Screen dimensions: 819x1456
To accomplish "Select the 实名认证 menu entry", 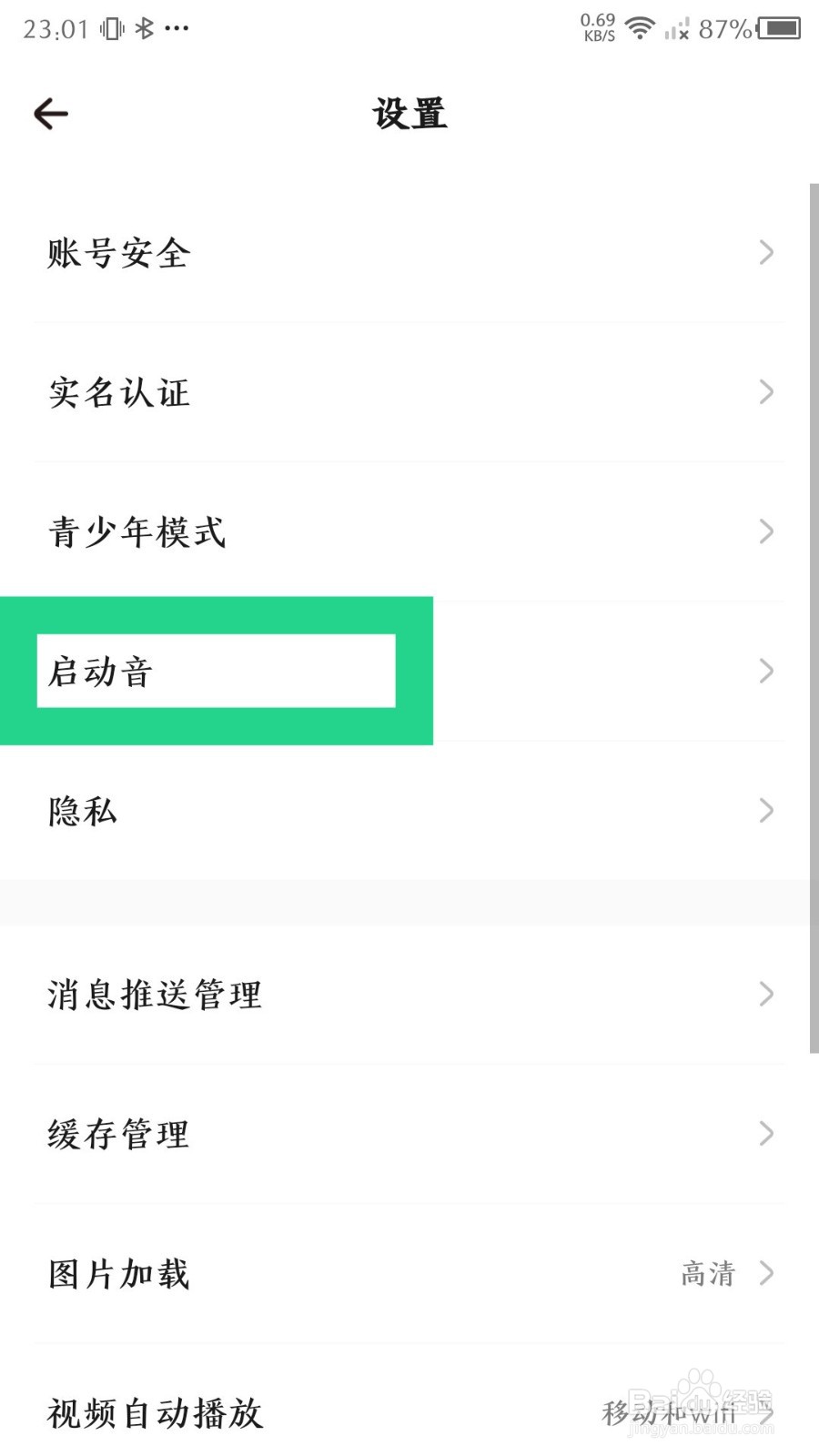I will (118, 392).
